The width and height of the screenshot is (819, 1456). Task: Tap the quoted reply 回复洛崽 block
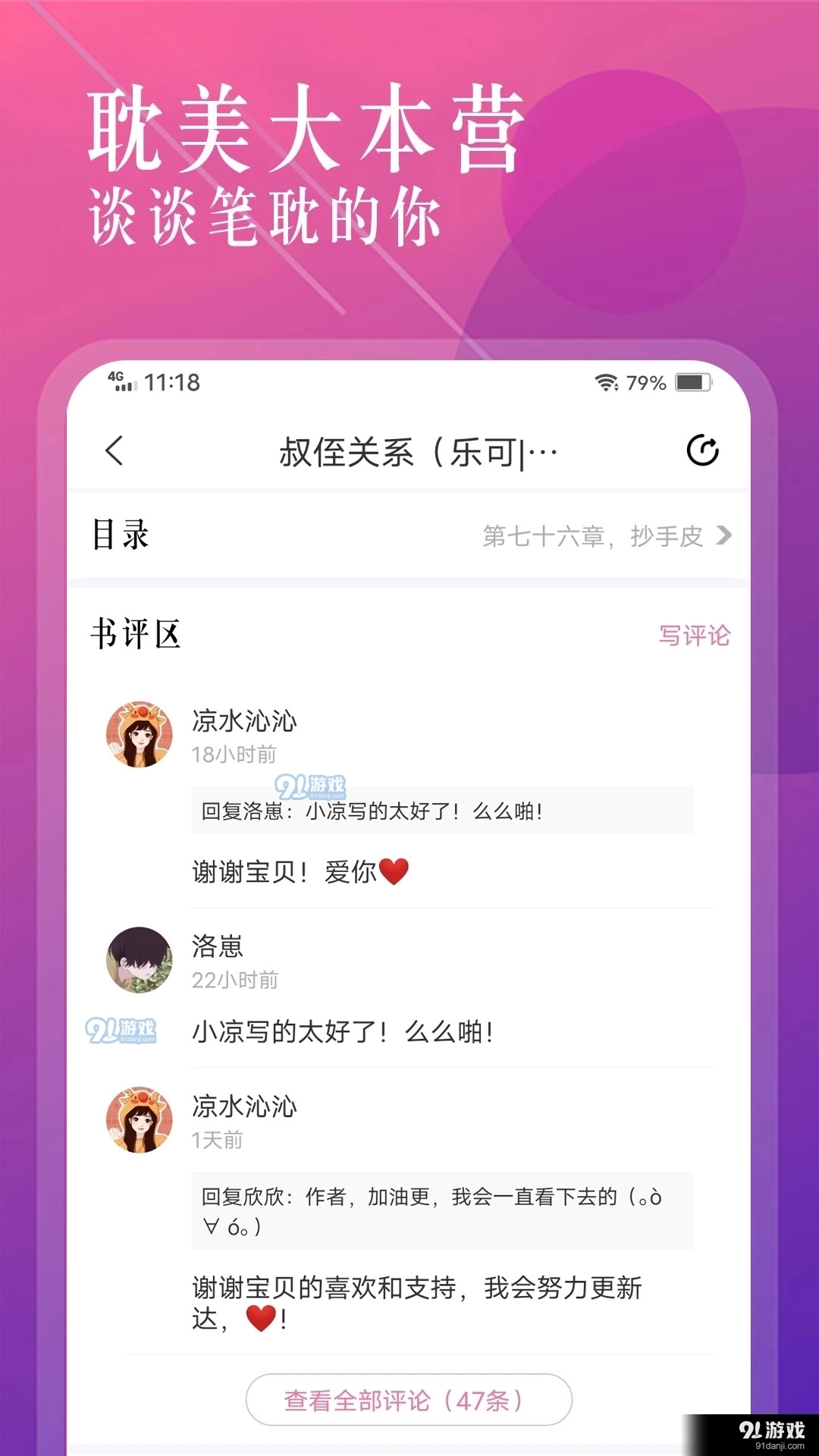tap(442, 811)
